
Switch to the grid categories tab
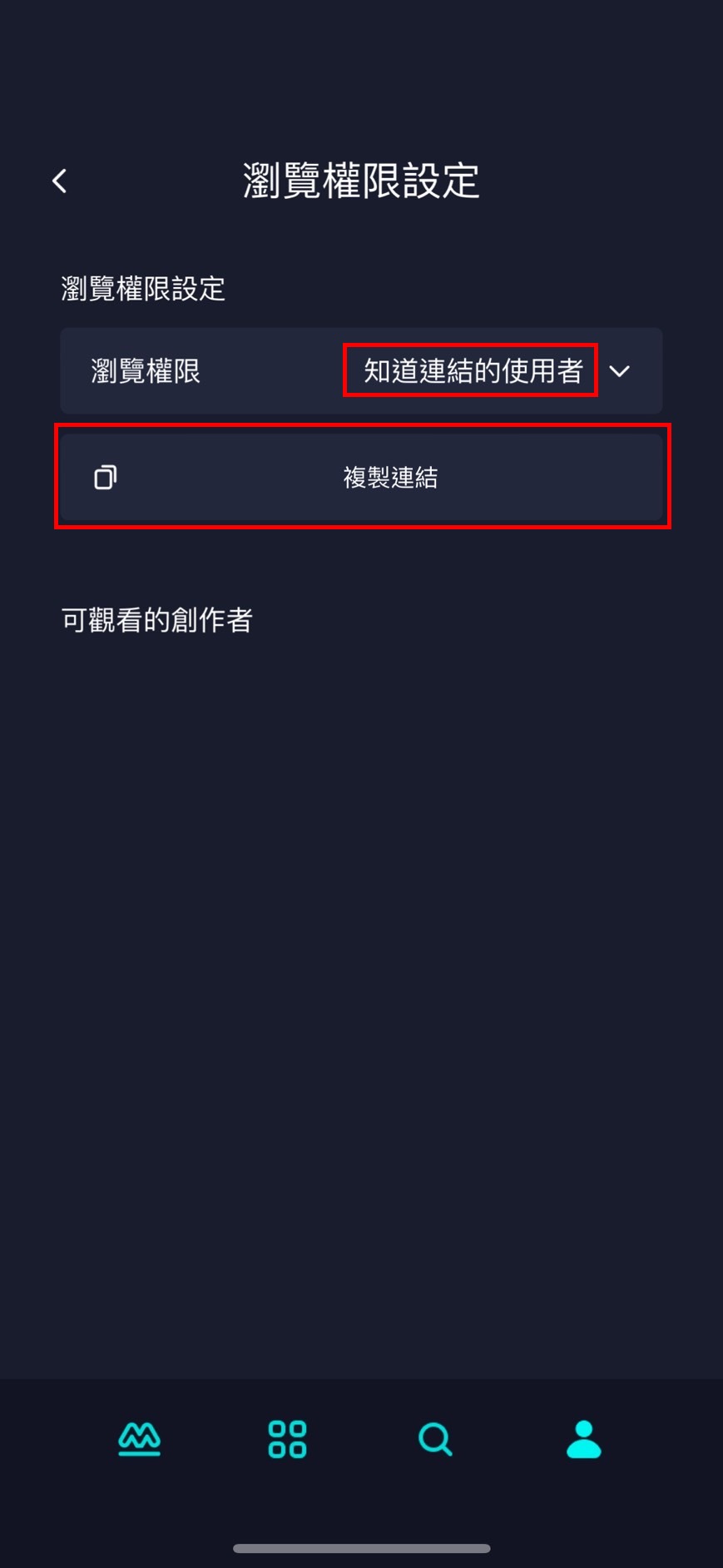[287, 1439]
